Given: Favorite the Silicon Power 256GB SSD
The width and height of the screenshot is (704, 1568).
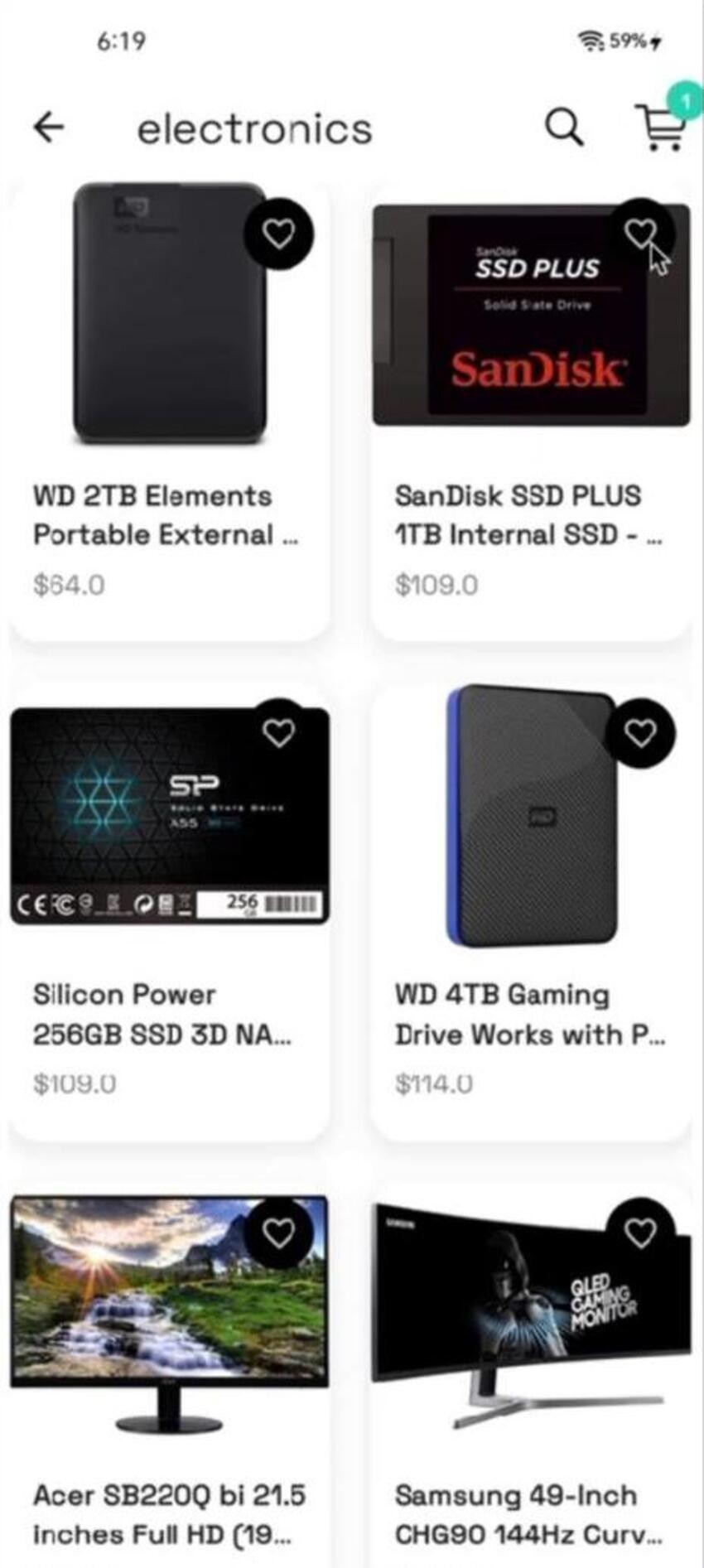Looking at the screenshot, I should point(278,733).
